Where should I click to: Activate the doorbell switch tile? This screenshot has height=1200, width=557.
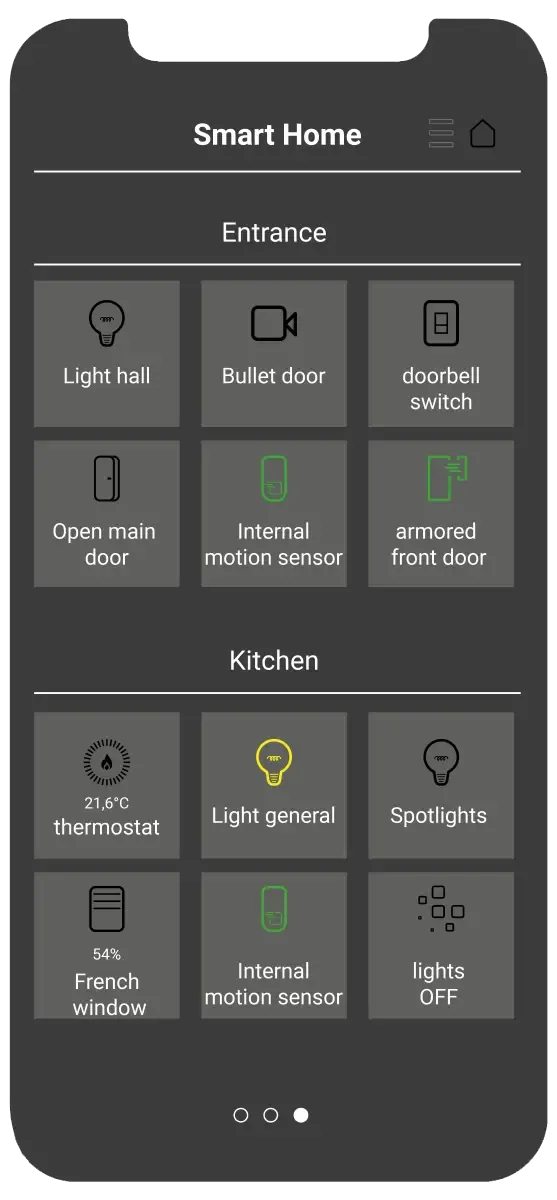pyautogui.click(x=441, y=354)
